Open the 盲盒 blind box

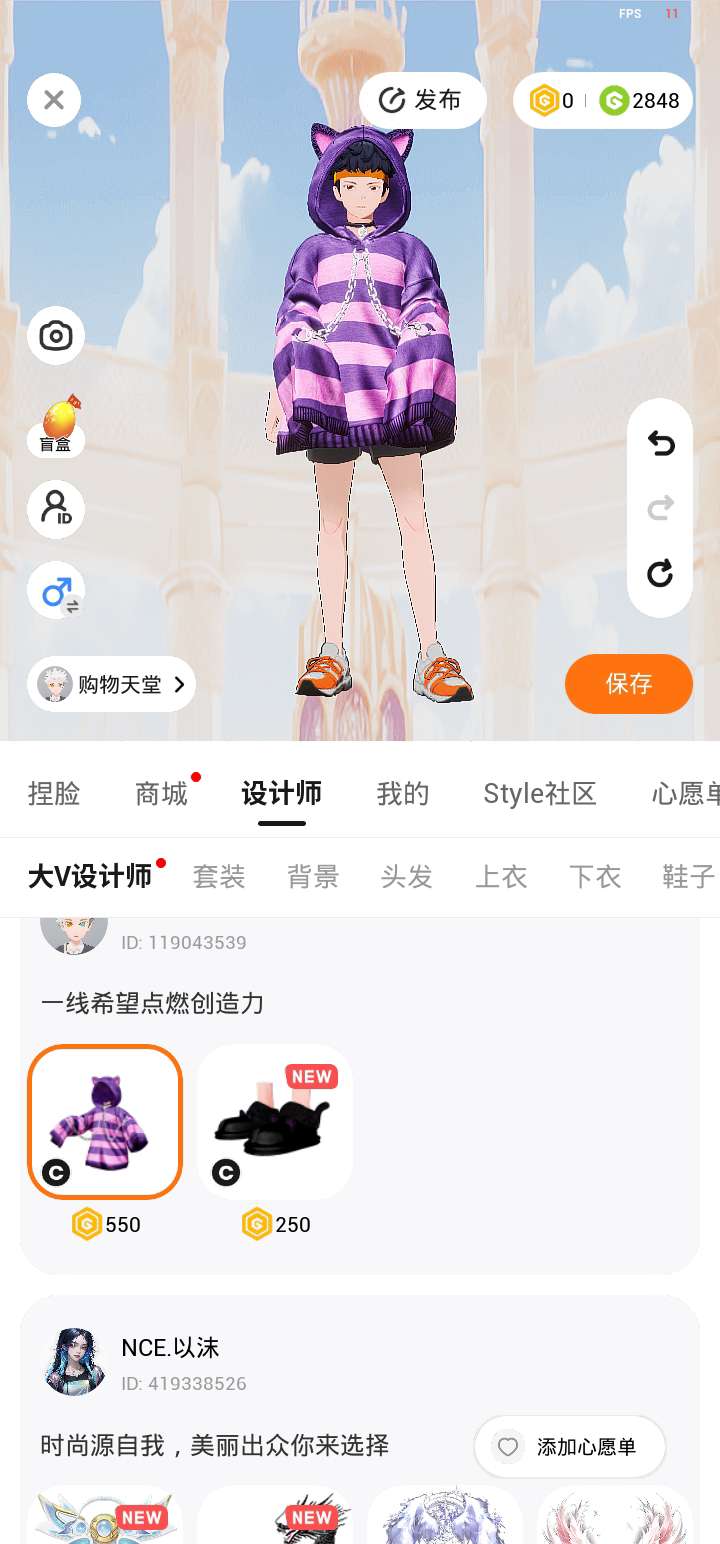[x=56, y=426]
